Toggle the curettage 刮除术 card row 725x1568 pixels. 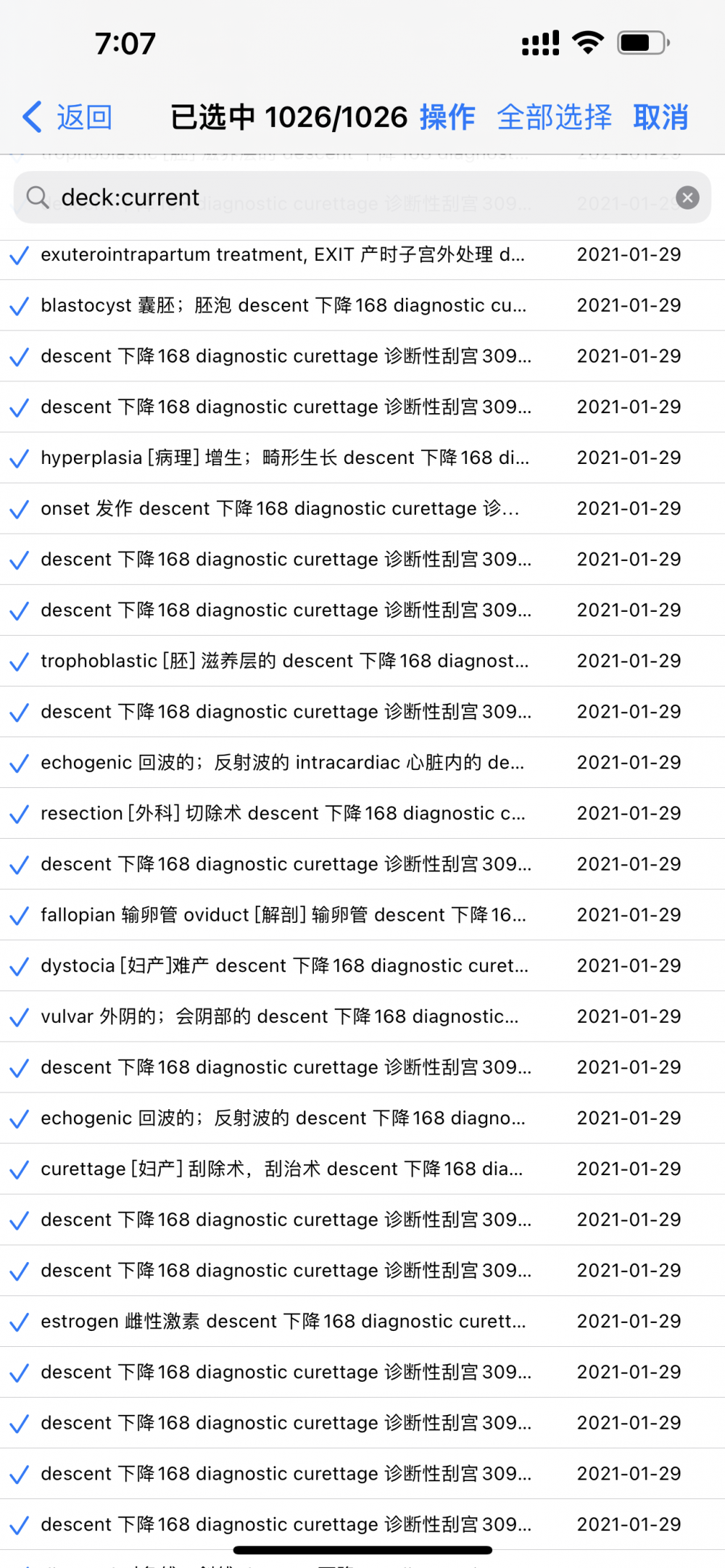click(362, 1169)
